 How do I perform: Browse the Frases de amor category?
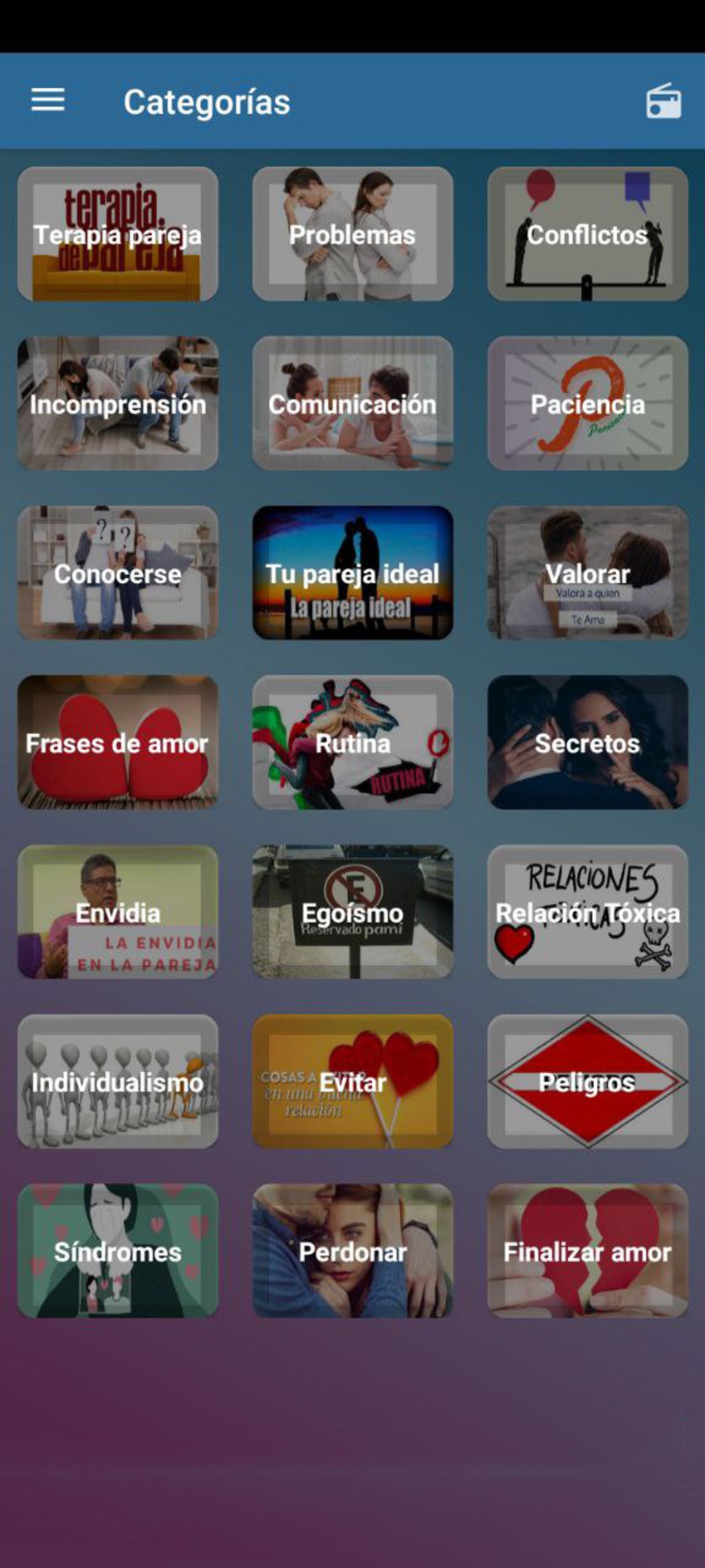(117, 742)
